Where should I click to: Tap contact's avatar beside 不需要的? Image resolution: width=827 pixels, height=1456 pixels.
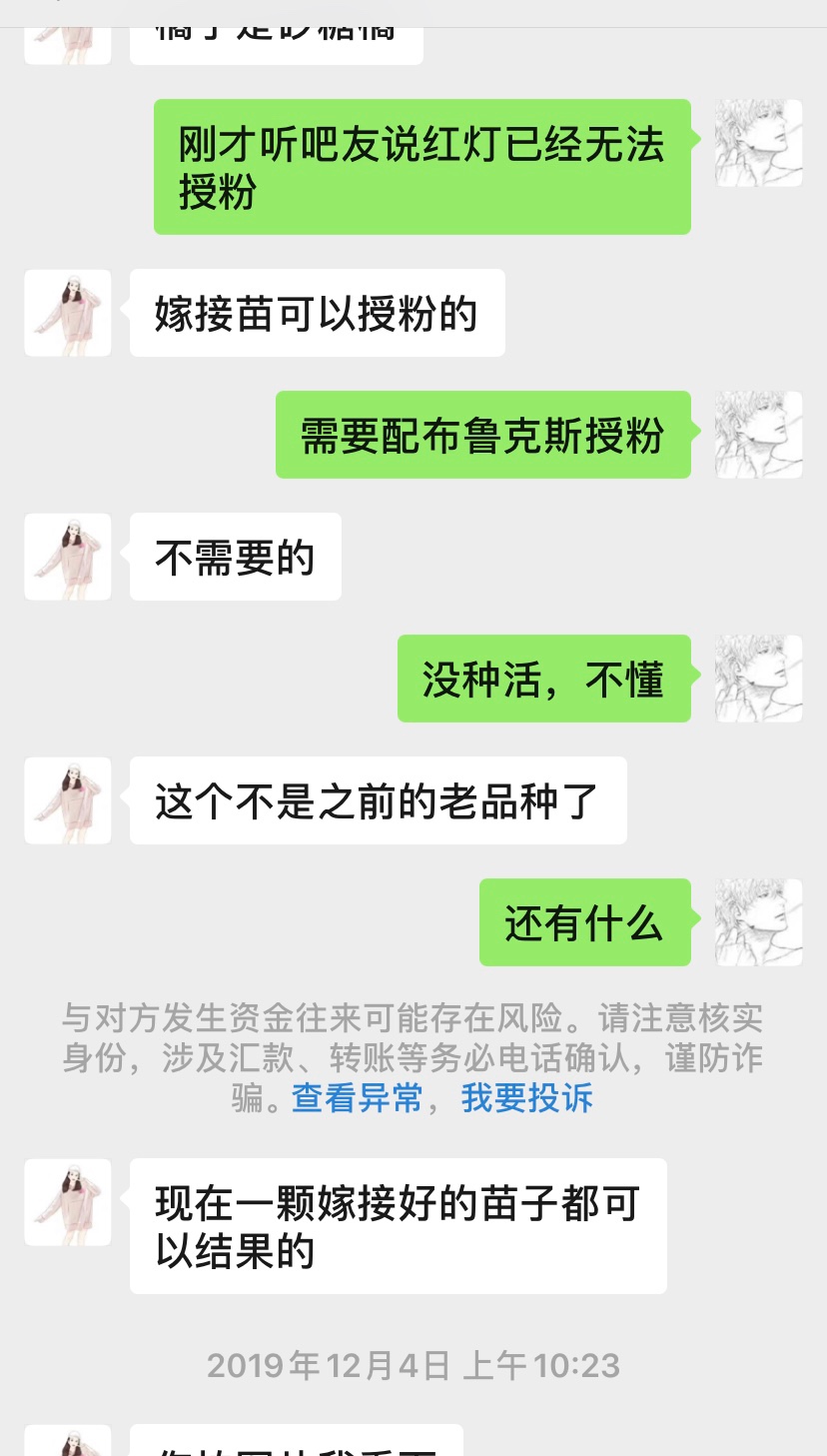68,557
